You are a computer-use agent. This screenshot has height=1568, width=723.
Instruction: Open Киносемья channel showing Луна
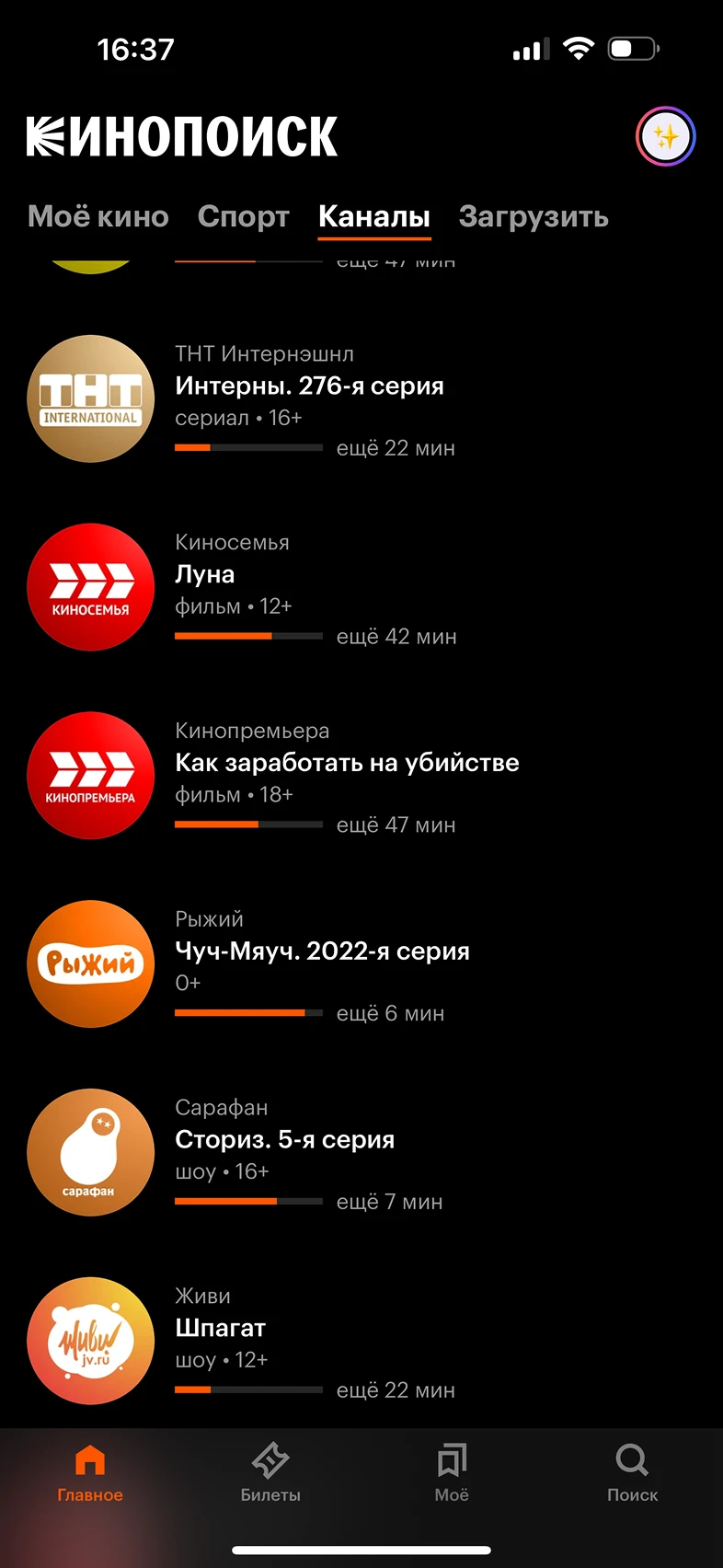[x=361, y=587]
